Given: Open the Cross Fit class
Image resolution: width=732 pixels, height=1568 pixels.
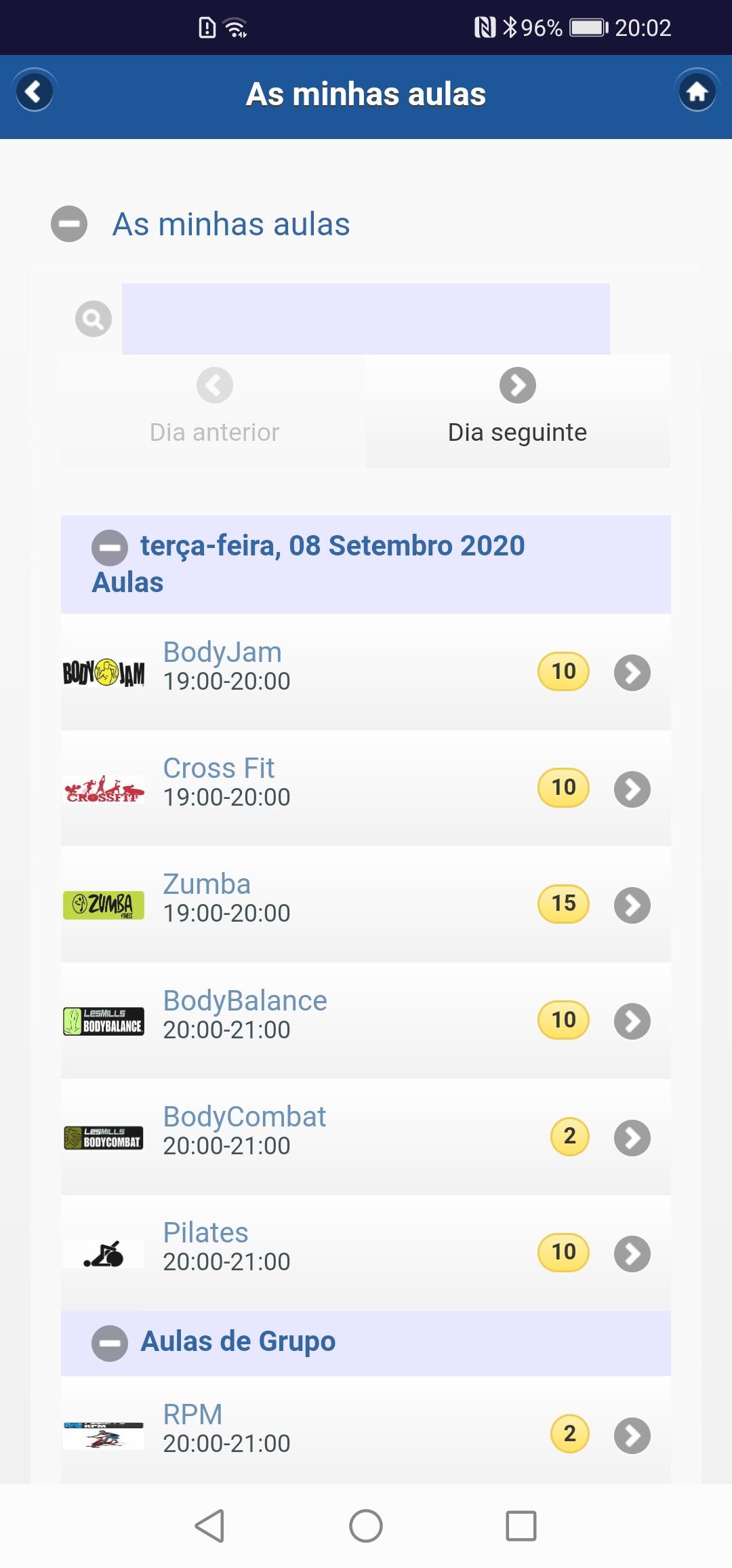Looking at the screenshot, I should point(366,788).
